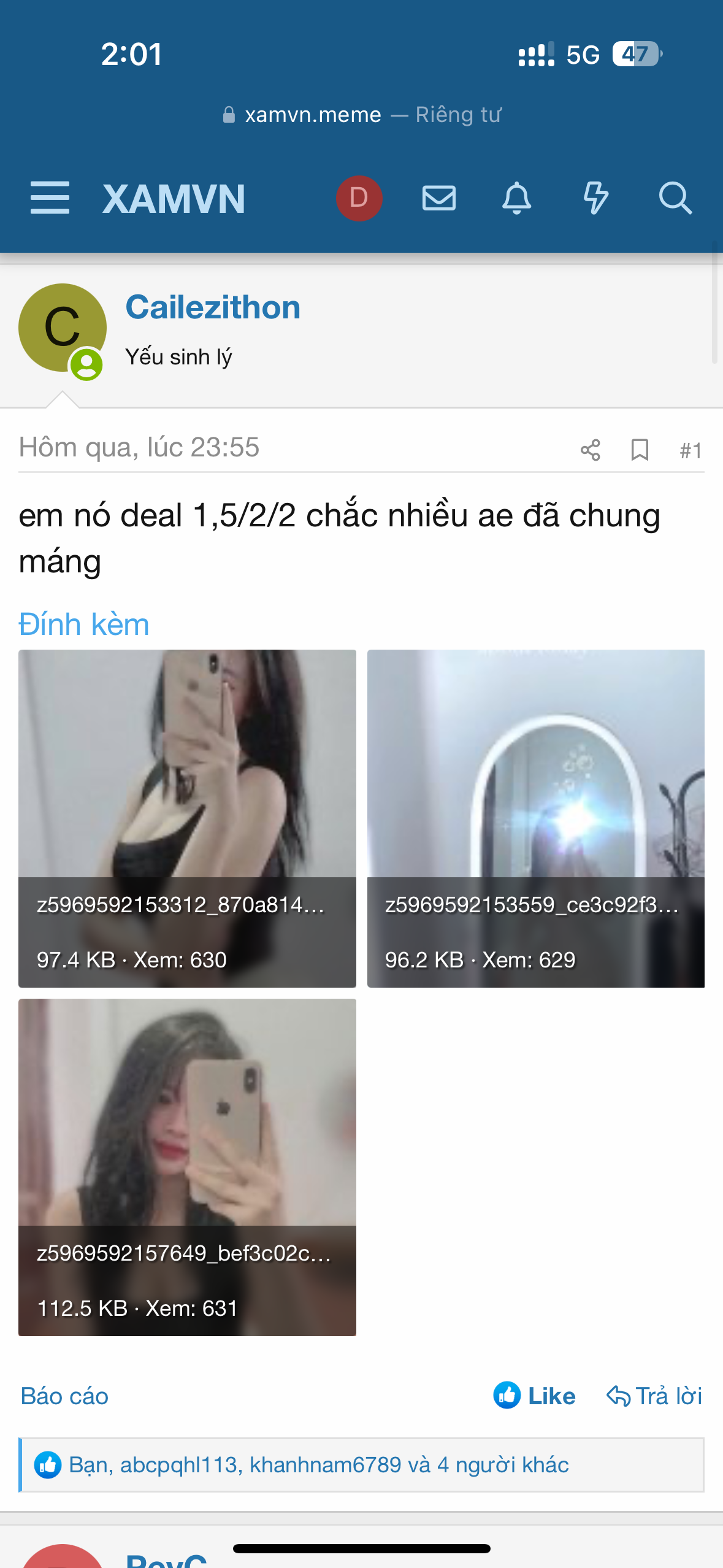Open the Cailezithon username profile link

pyautogui.click(x=213, y=307)
